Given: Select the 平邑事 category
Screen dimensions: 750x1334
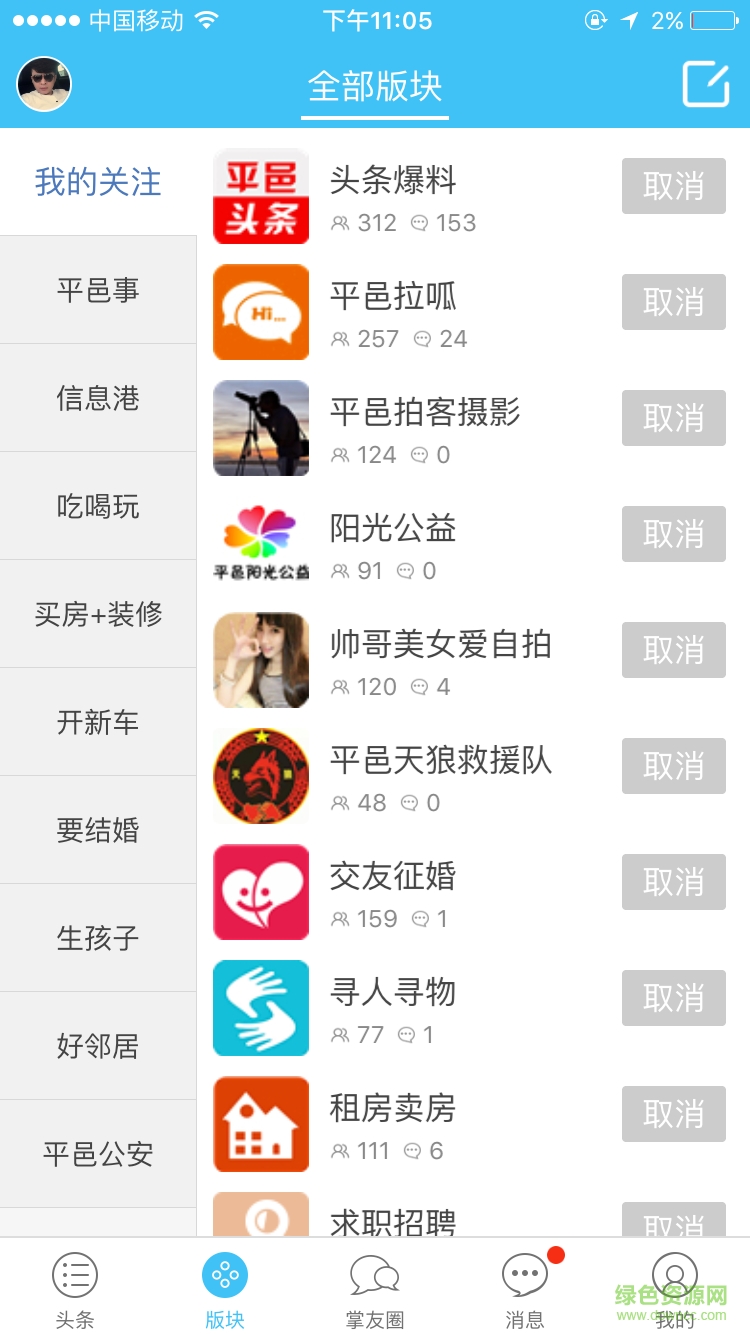Looking at the screenshot, I should click(x=98, y=291).
